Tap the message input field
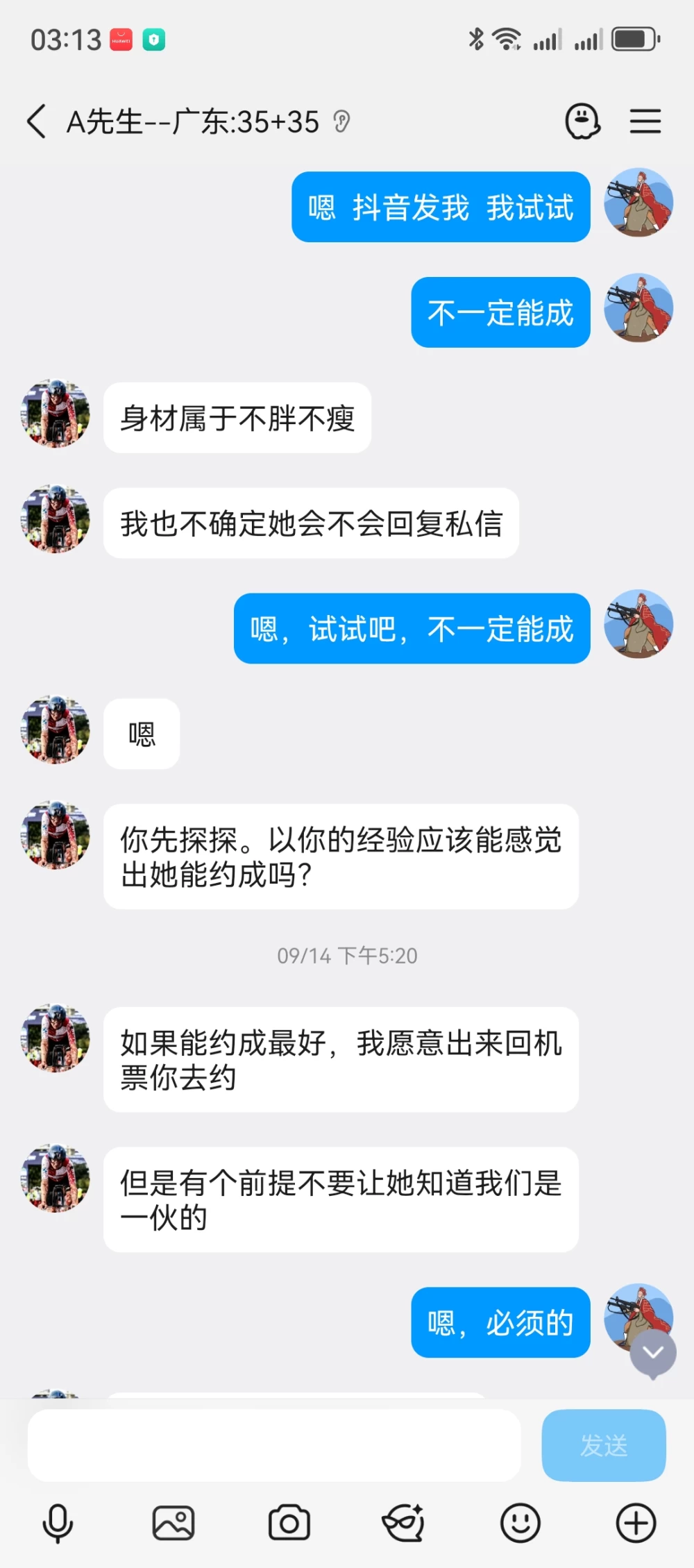Screen dimensions: 694x1568 click(274, 1445)
